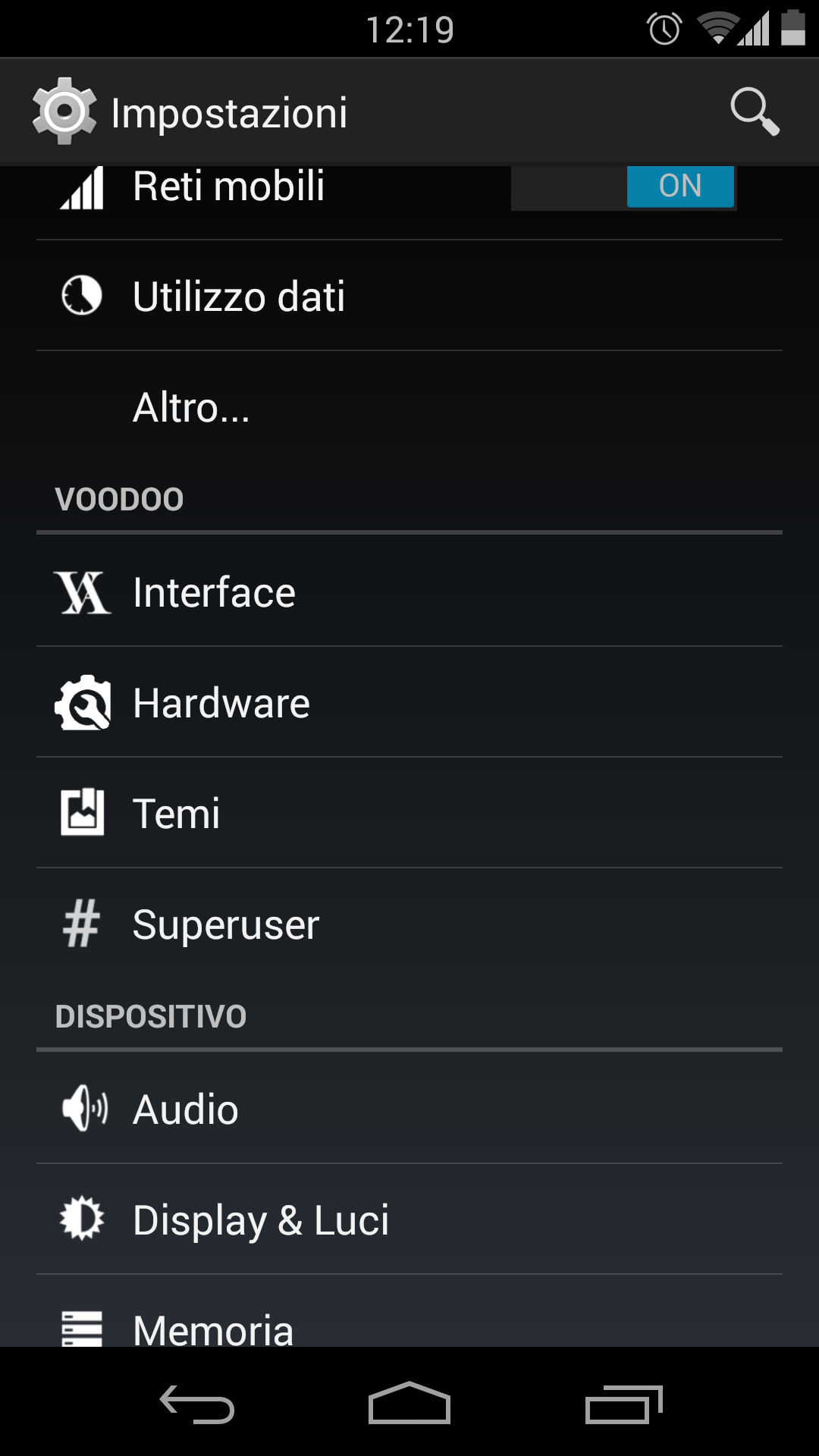819x1456 pixels.
Task: Go to Audio settings
Action: coord(409,1109)
